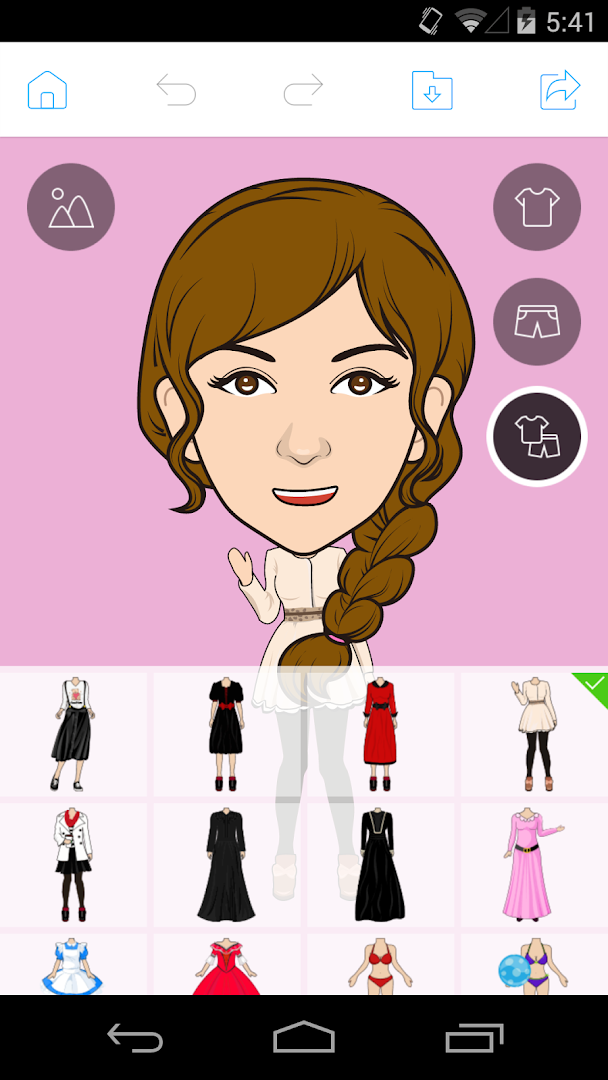Select the full outfits category button
Viewport: 608px width, 1080px height.
537,437
